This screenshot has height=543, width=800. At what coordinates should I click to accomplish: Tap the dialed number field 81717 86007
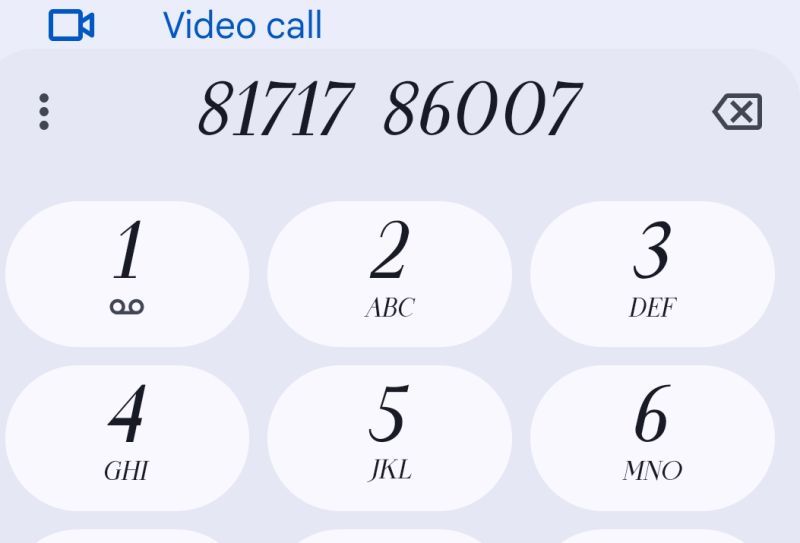click(x=388, y=110)
